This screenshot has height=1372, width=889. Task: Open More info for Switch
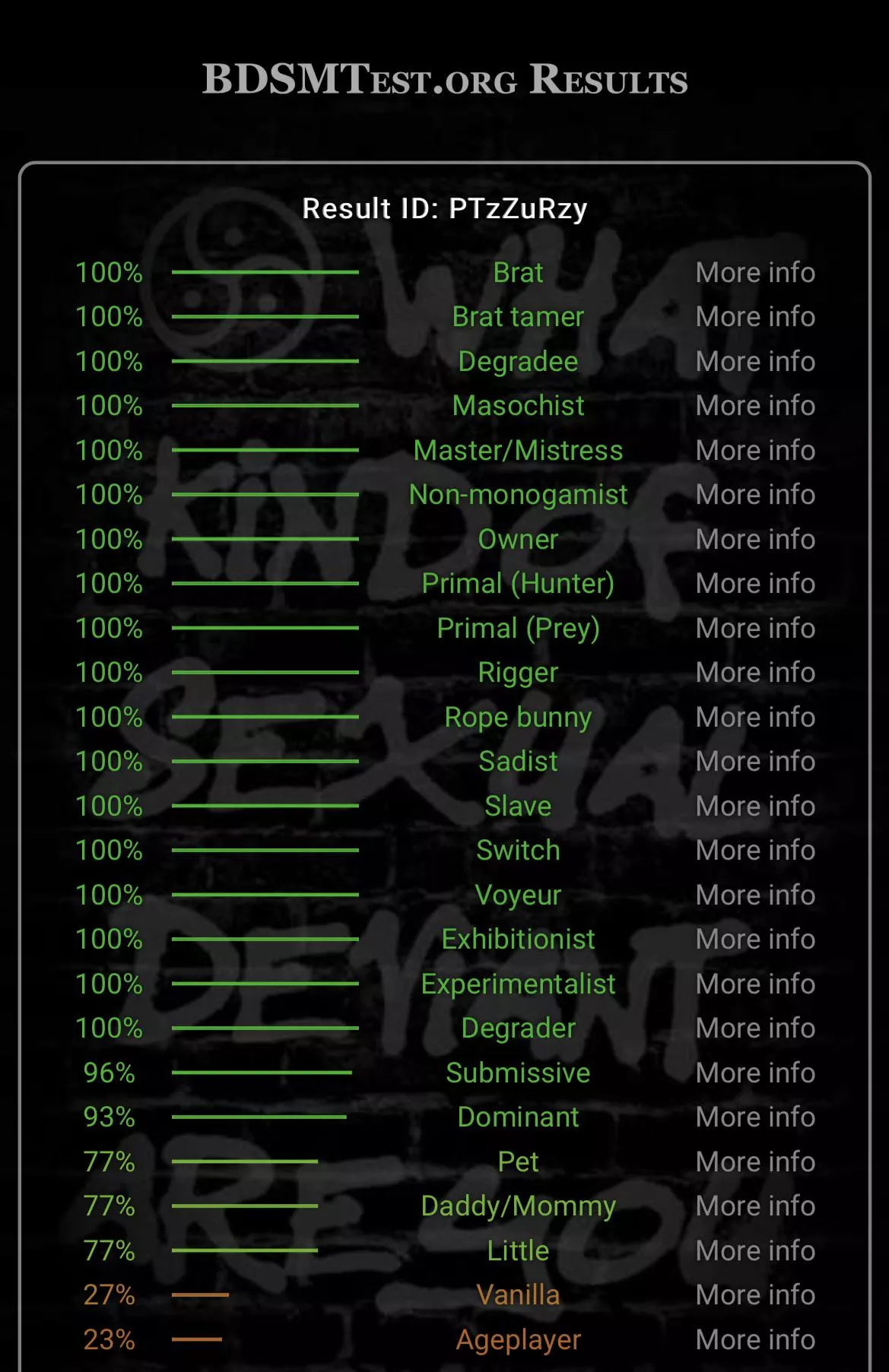(x=754, y=851)
